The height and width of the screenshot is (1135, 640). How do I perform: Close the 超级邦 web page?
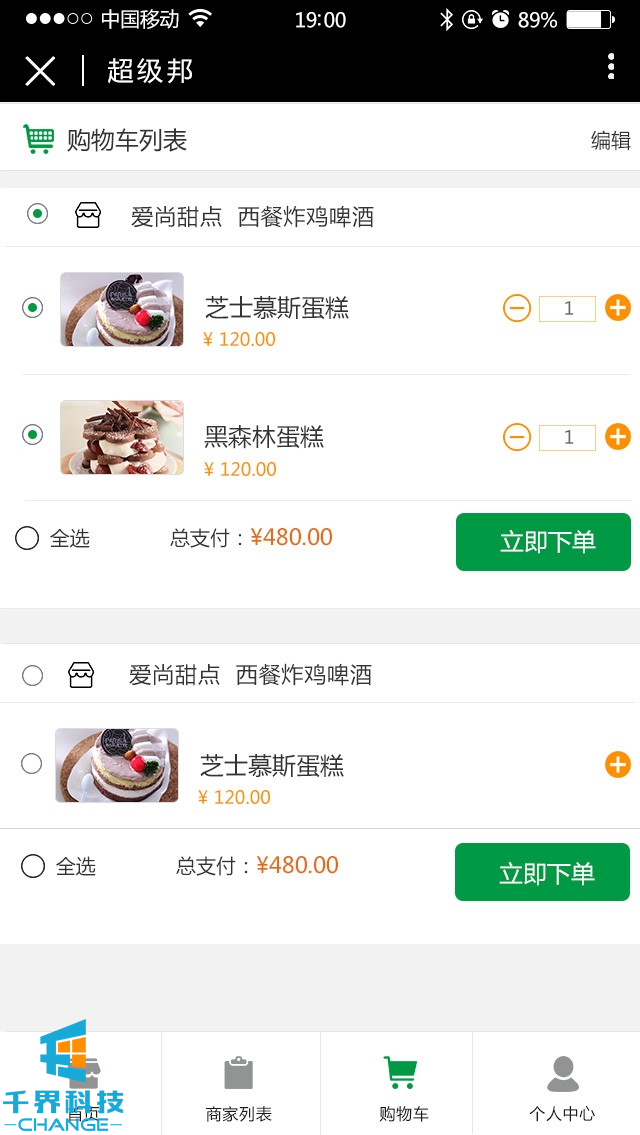click(x=40, y=71)
